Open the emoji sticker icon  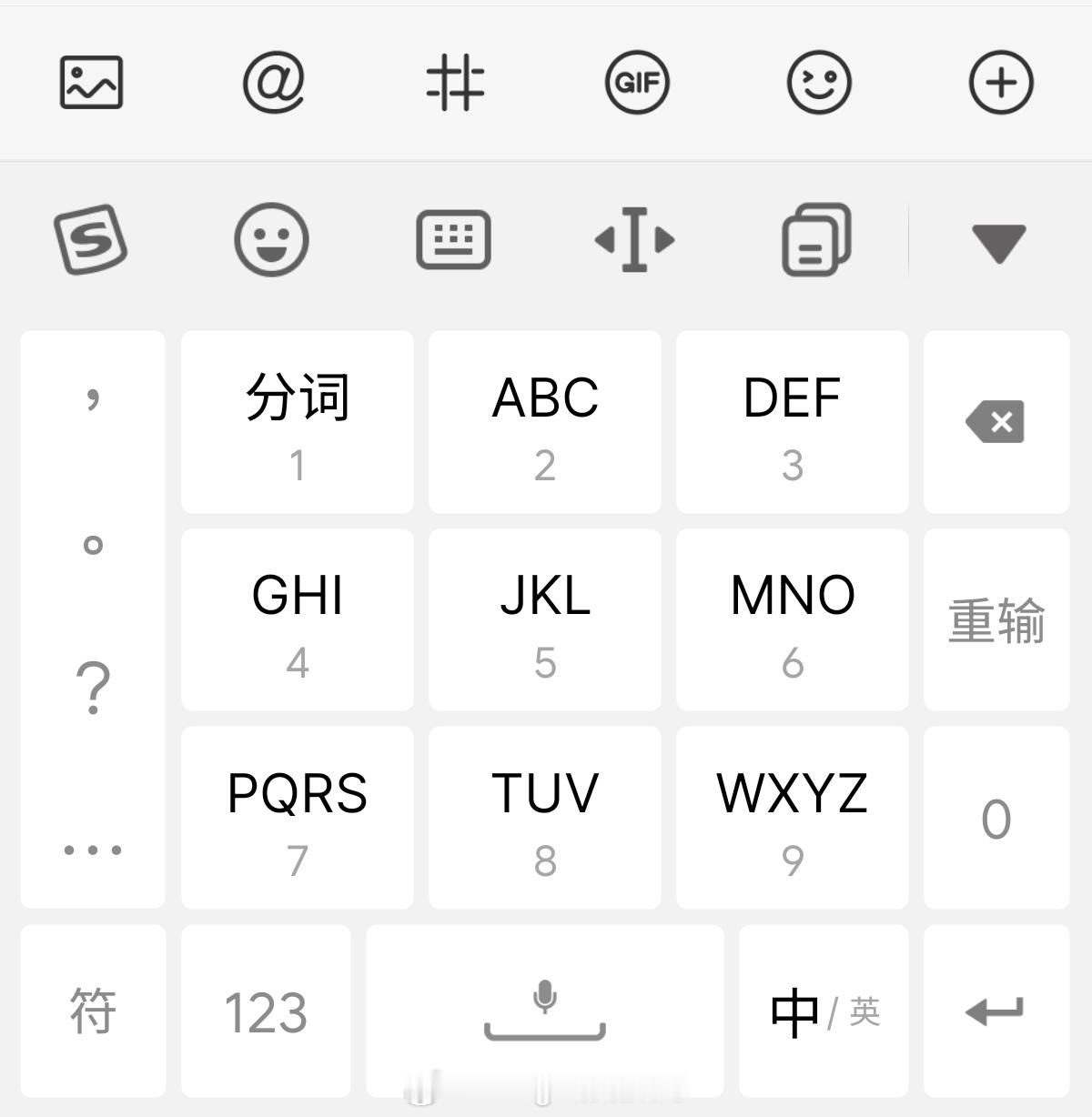pos(818,82)
